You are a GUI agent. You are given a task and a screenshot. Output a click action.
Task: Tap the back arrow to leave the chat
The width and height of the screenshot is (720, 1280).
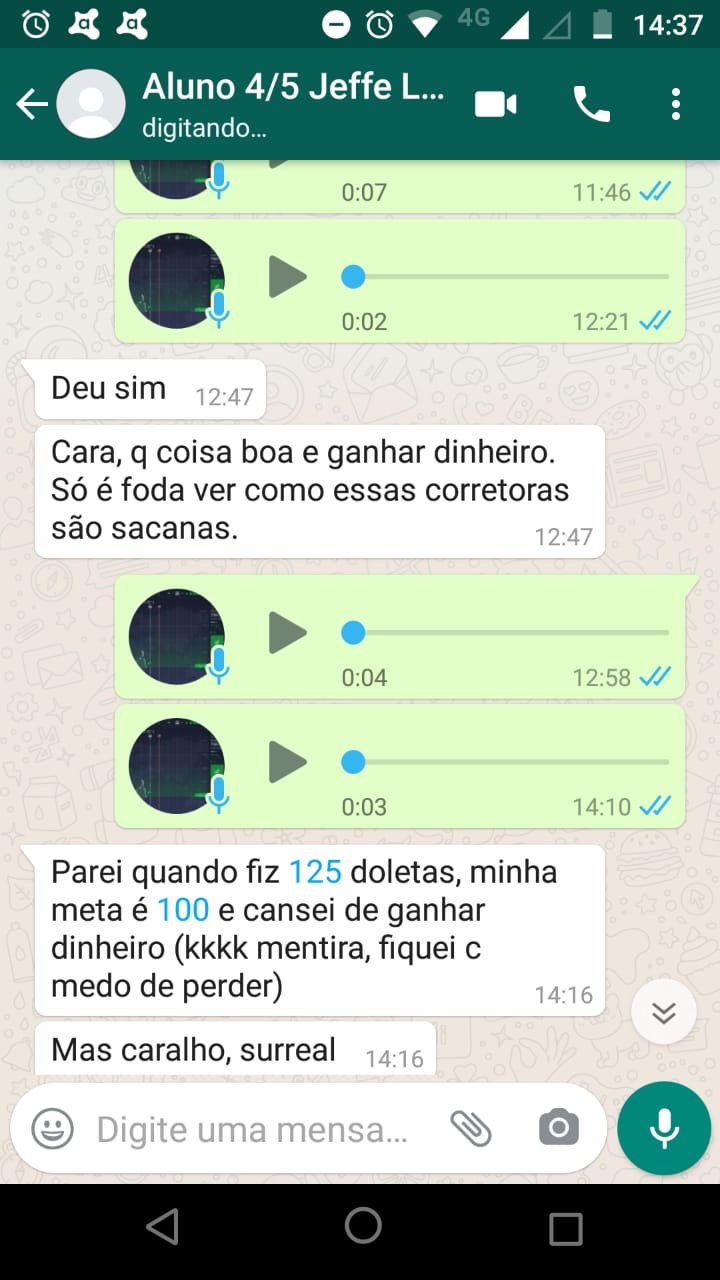pyautogui.click(x=30, y=103)
